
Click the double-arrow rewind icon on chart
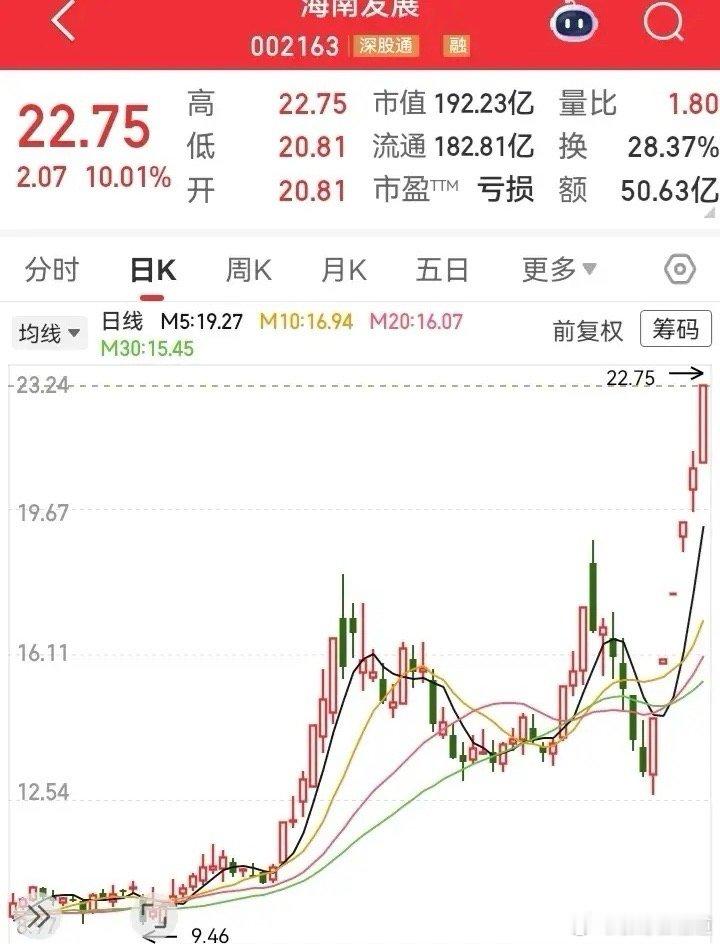pos(38,916)
